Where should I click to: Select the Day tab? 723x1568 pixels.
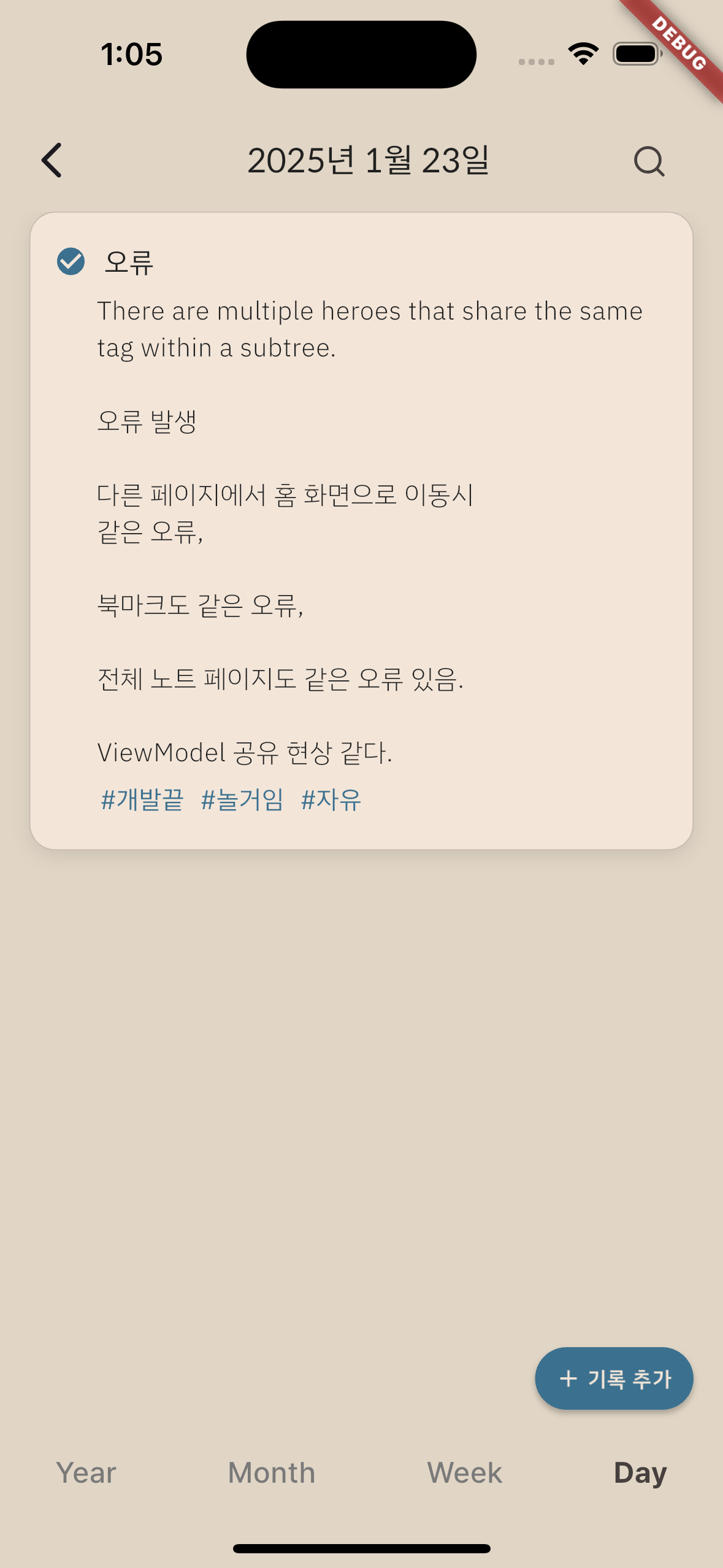click(x=640, y=1473)
